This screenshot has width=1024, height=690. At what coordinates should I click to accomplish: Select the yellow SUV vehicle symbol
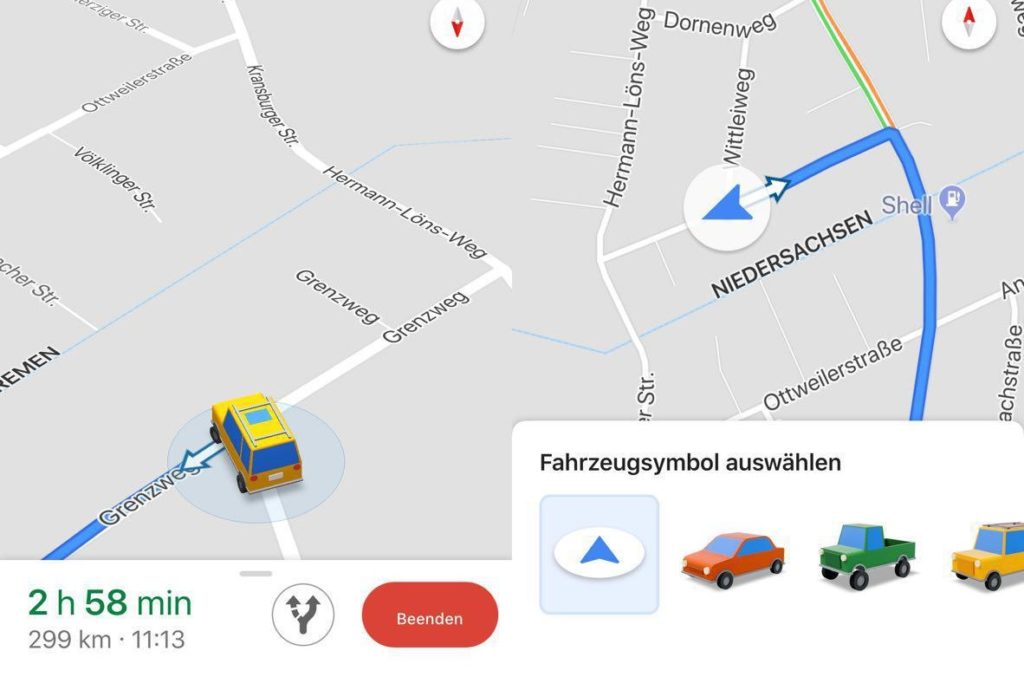pyautogui.click(x=988, y=556)
